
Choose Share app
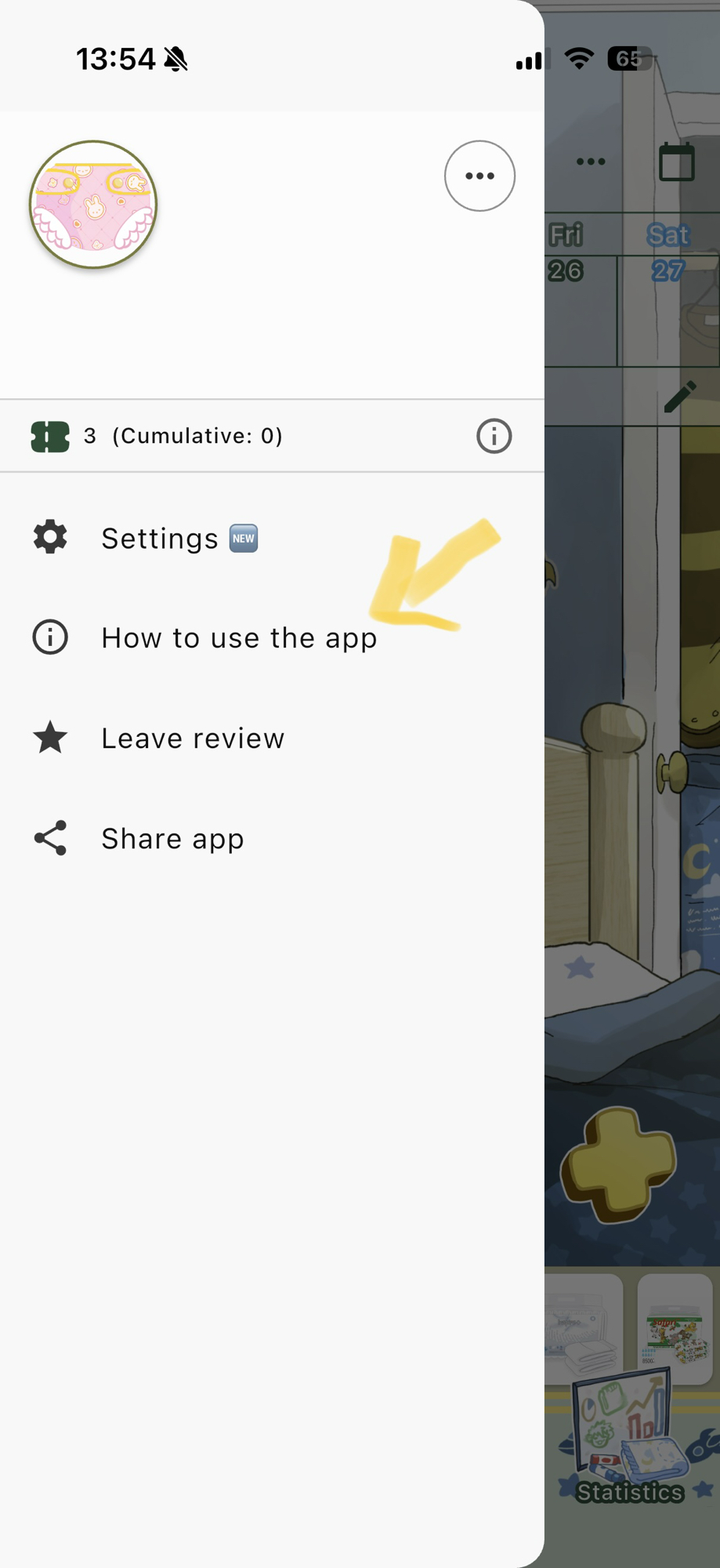[x=172, y=839]
